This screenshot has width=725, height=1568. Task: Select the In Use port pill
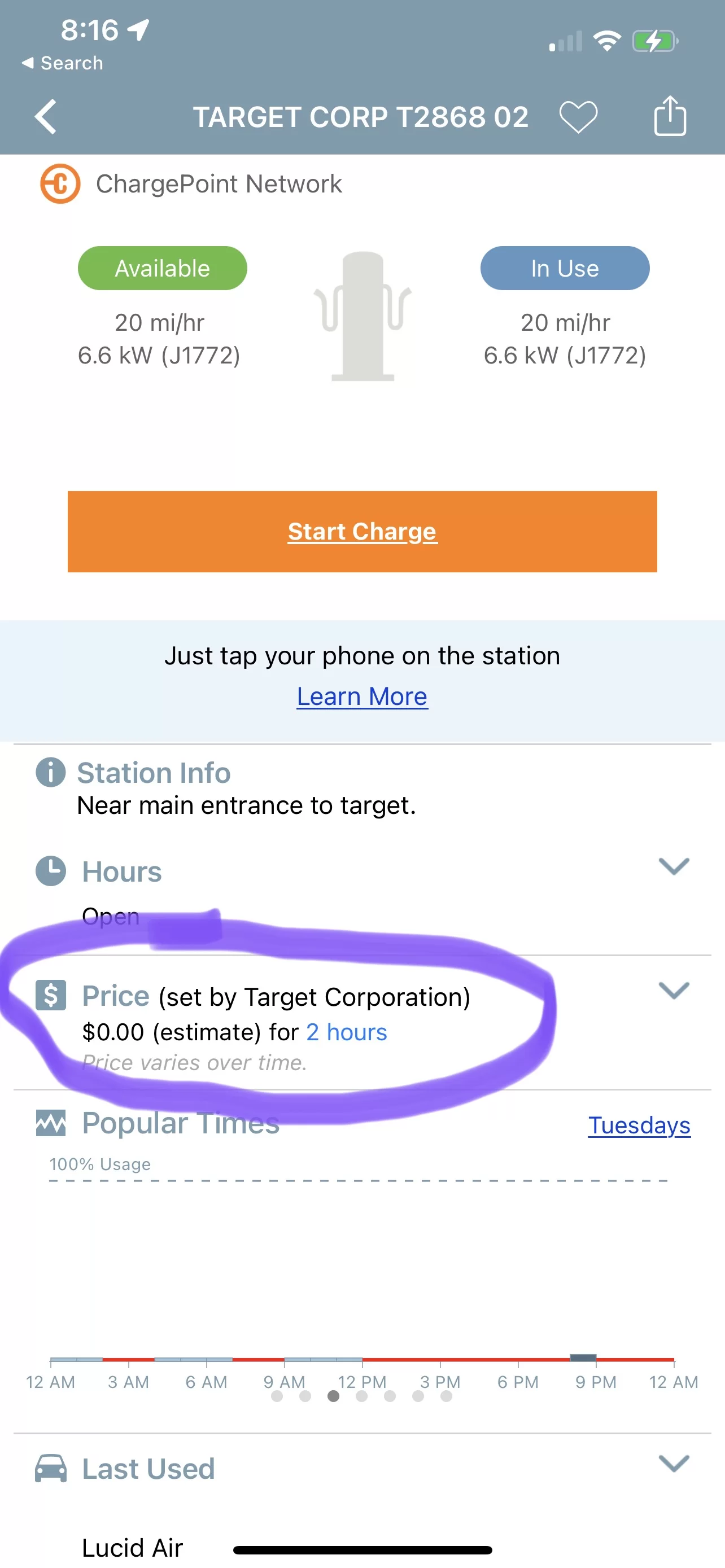(564, 269)
